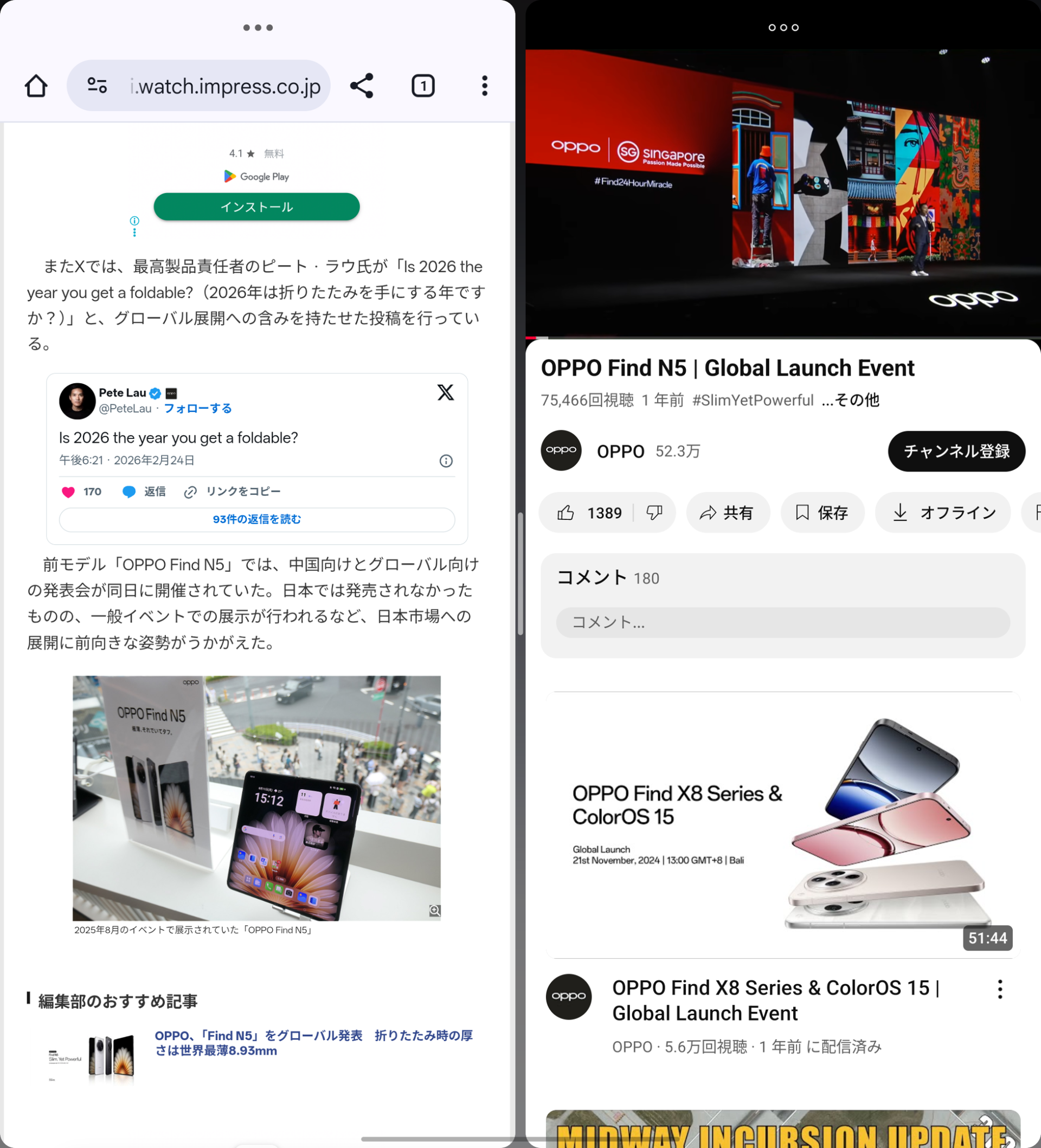Tap the watch.impress.co.jp address bar
Image resolution: width=1041 pixels, height=1148 pixels.
(x=225, y=86)
